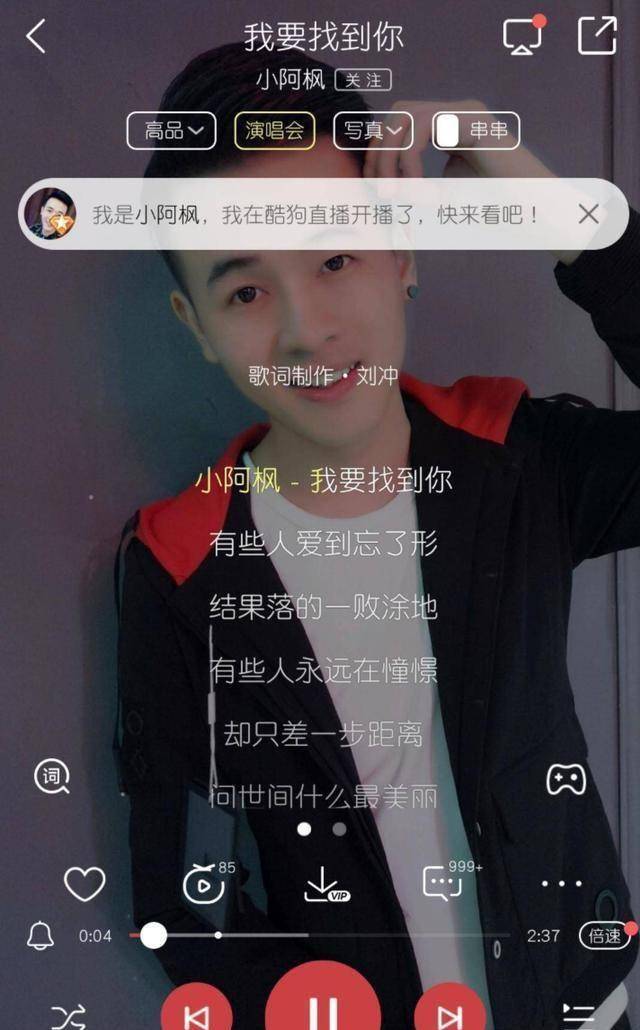Set a ringtone with the bell icon
The height and width of the screenshot is (1030, 640).
click(x=40, y=936)
